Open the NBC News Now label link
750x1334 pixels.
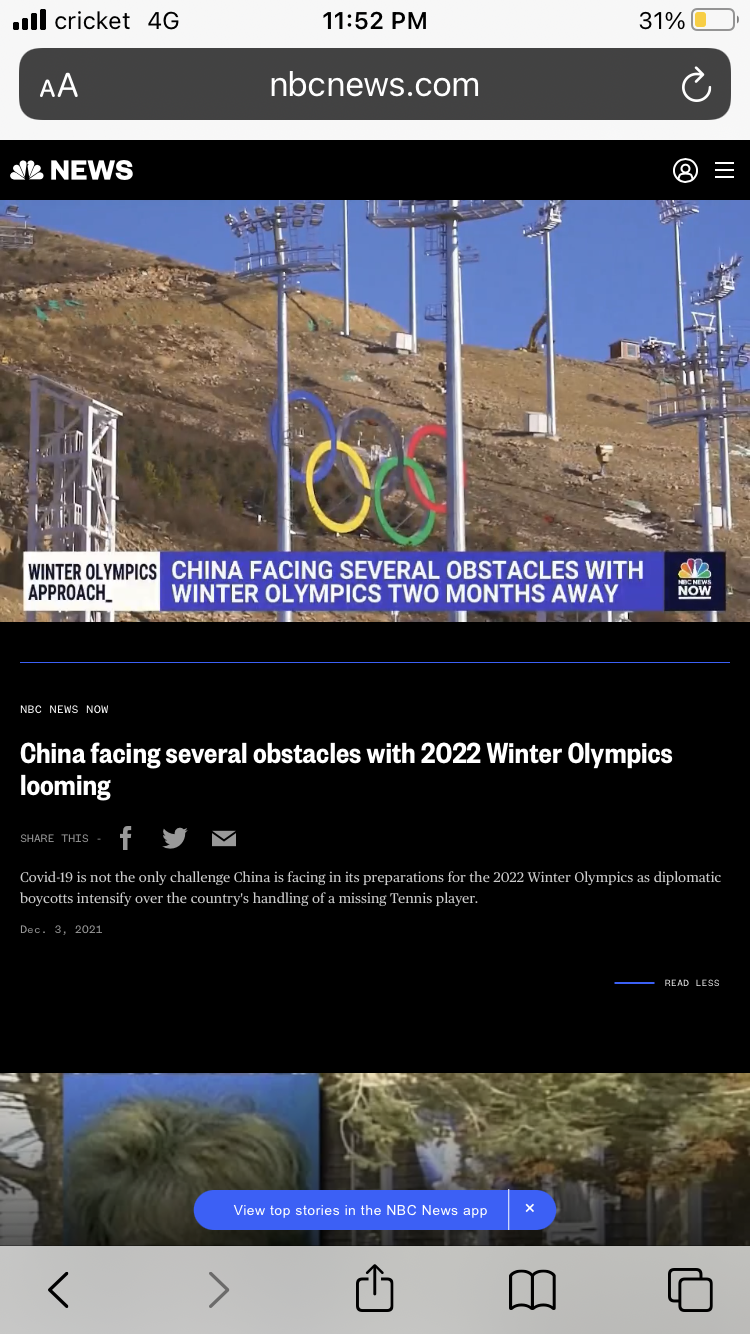64,709
